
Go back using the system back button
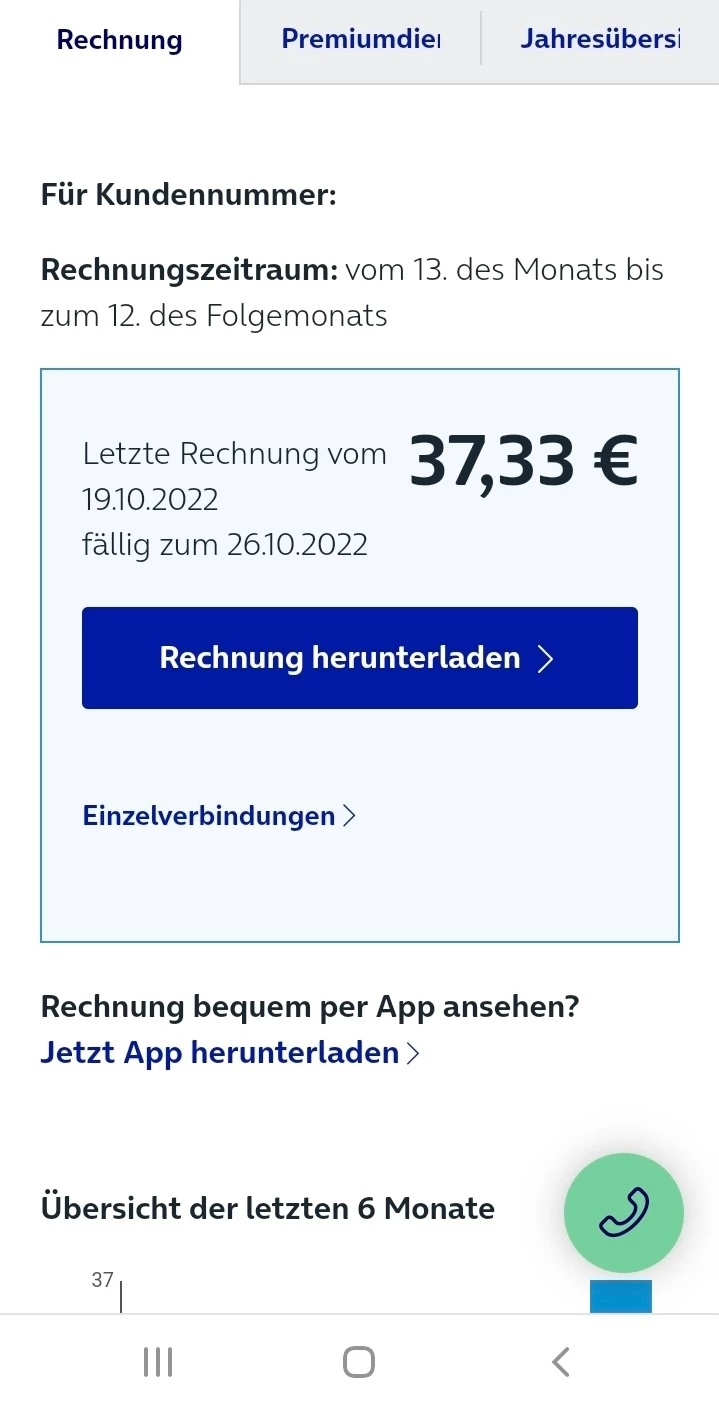click(561, 1362)
